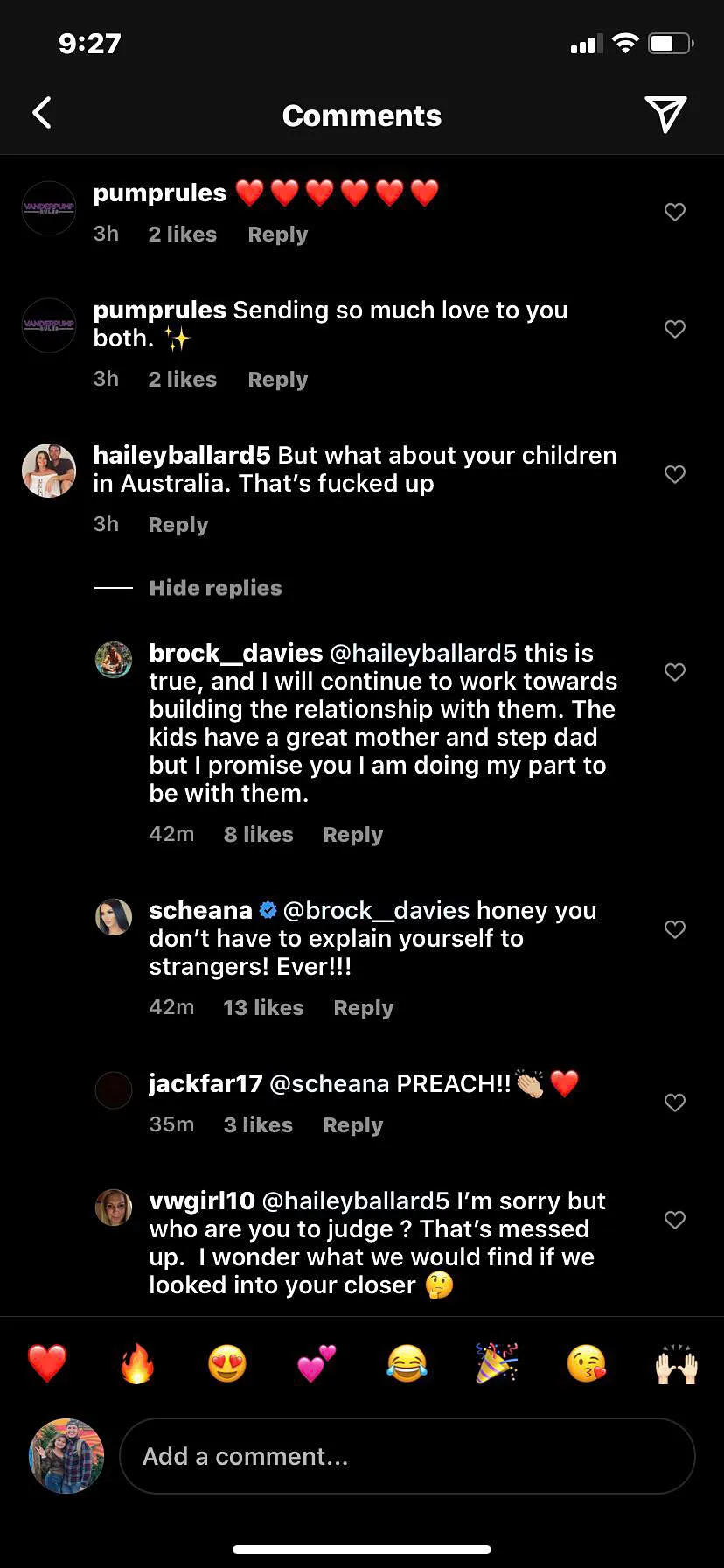The width and height of the screenshot is (724, 1568).
Task: Like scheana's reply
Action: [x=674, y=929]
